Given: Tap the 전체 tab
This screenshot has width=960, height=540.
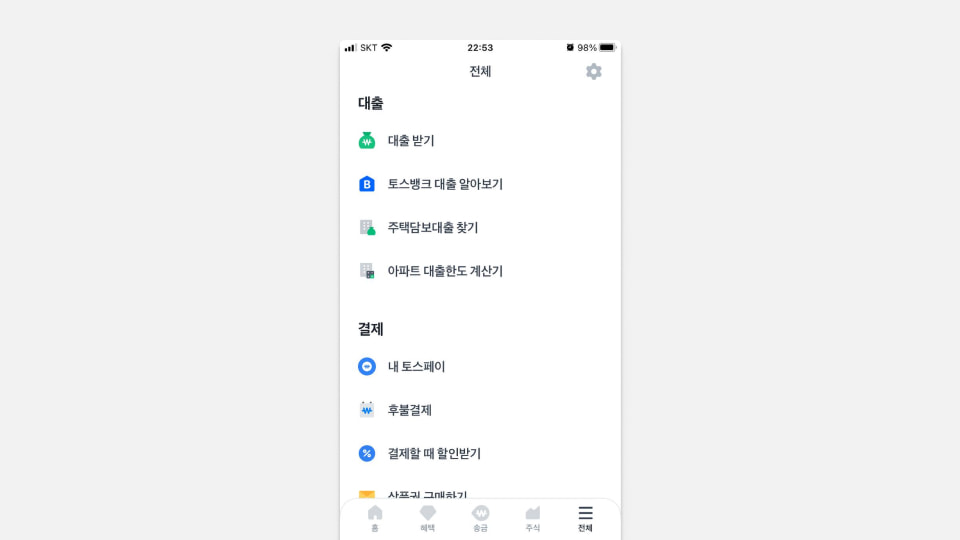Looking at the screenshot, I should coord(585,518).
